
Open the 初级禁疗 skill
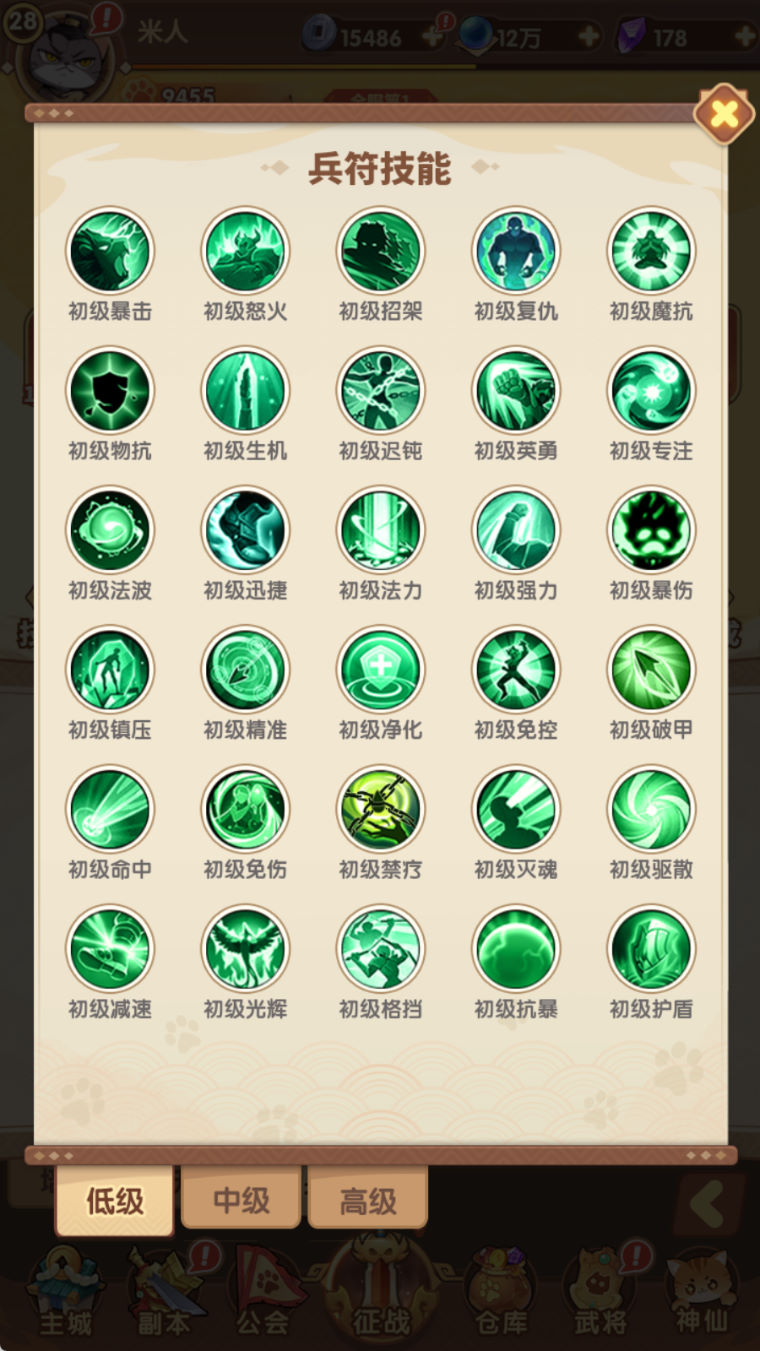tap(381, 809)
